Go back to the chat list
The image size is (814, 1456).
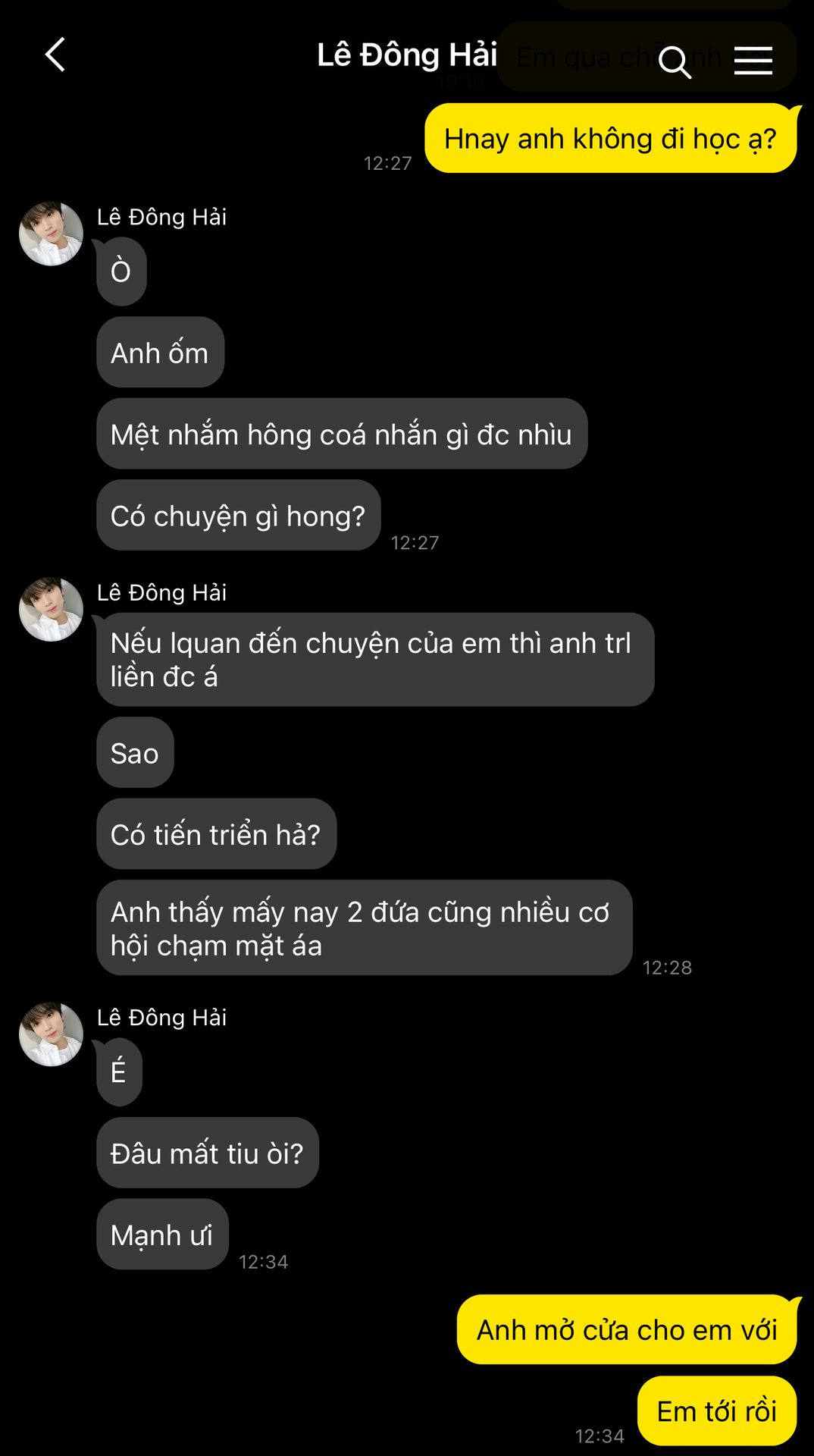tap(55, 55)
